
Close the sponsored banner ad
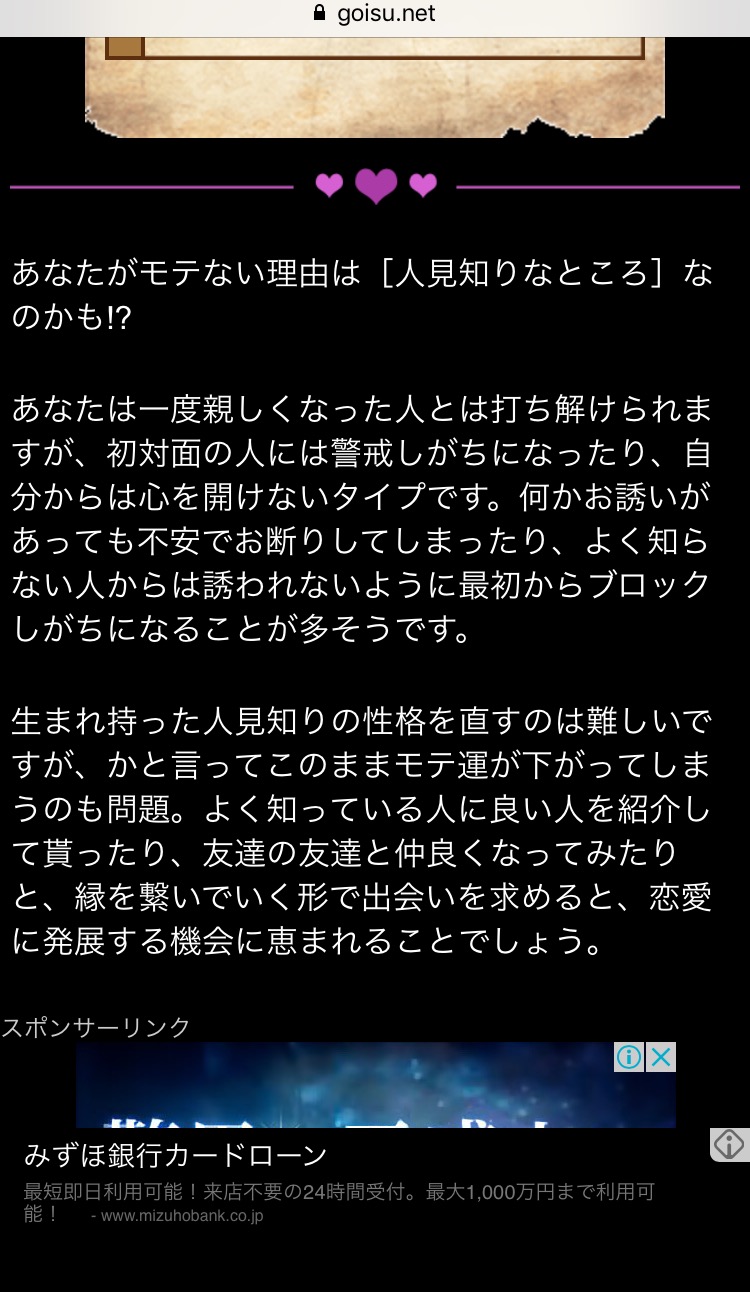(x=661, y=1057)
